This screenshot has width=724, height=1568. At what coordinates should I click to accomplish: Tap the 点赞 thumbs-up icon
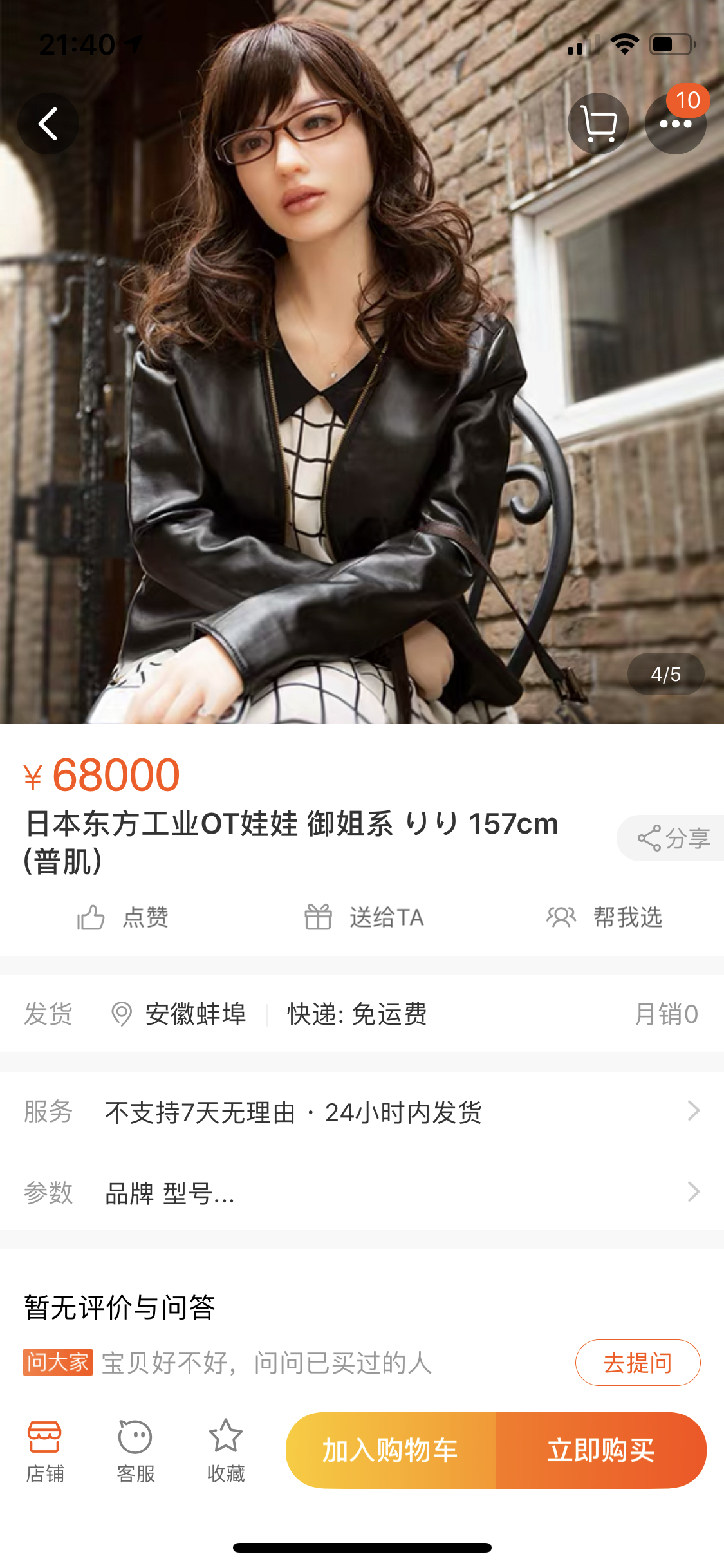pyautogui.click(x=91, y=917)
